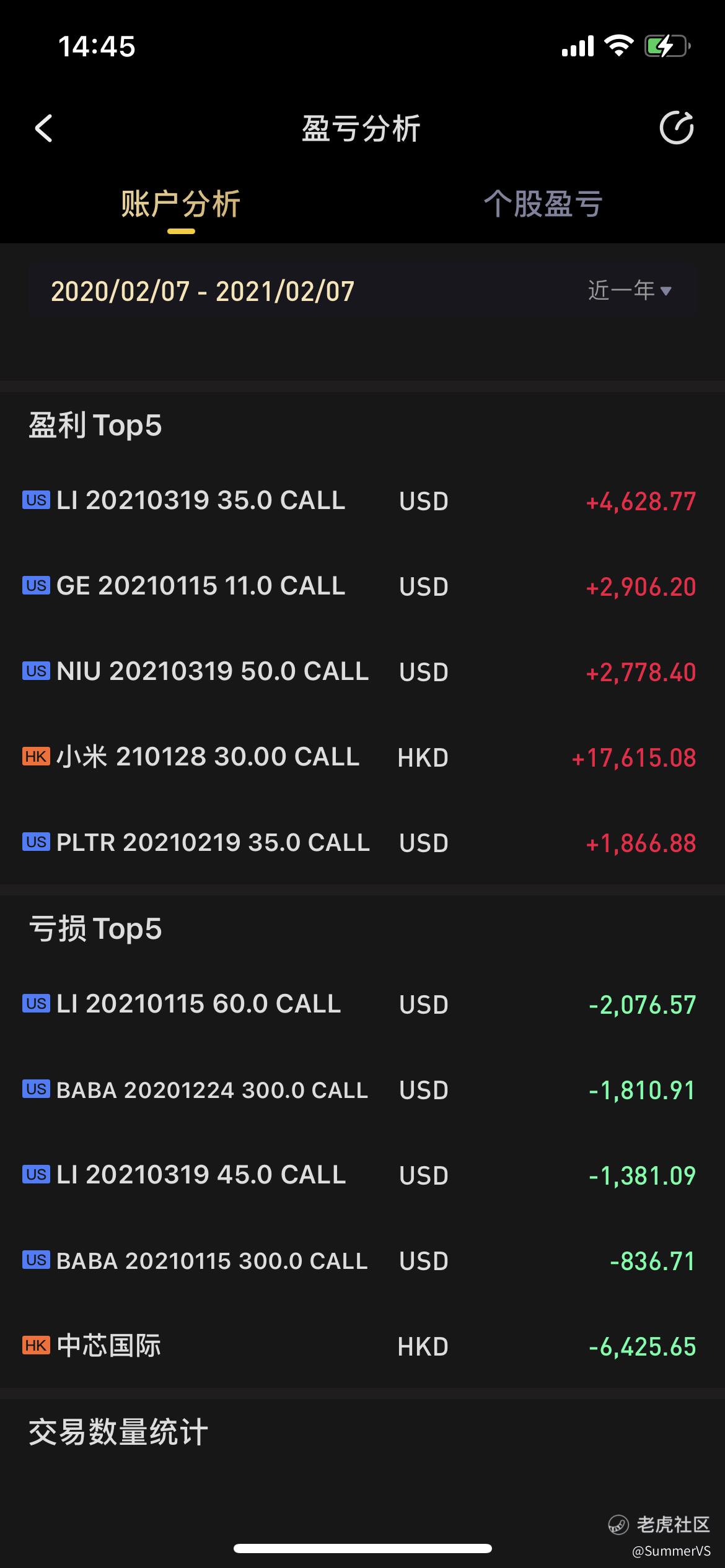Tap the share icon in top right
Image resolution: width=725 pixels, height=1568 pixels.
[676, 128]
